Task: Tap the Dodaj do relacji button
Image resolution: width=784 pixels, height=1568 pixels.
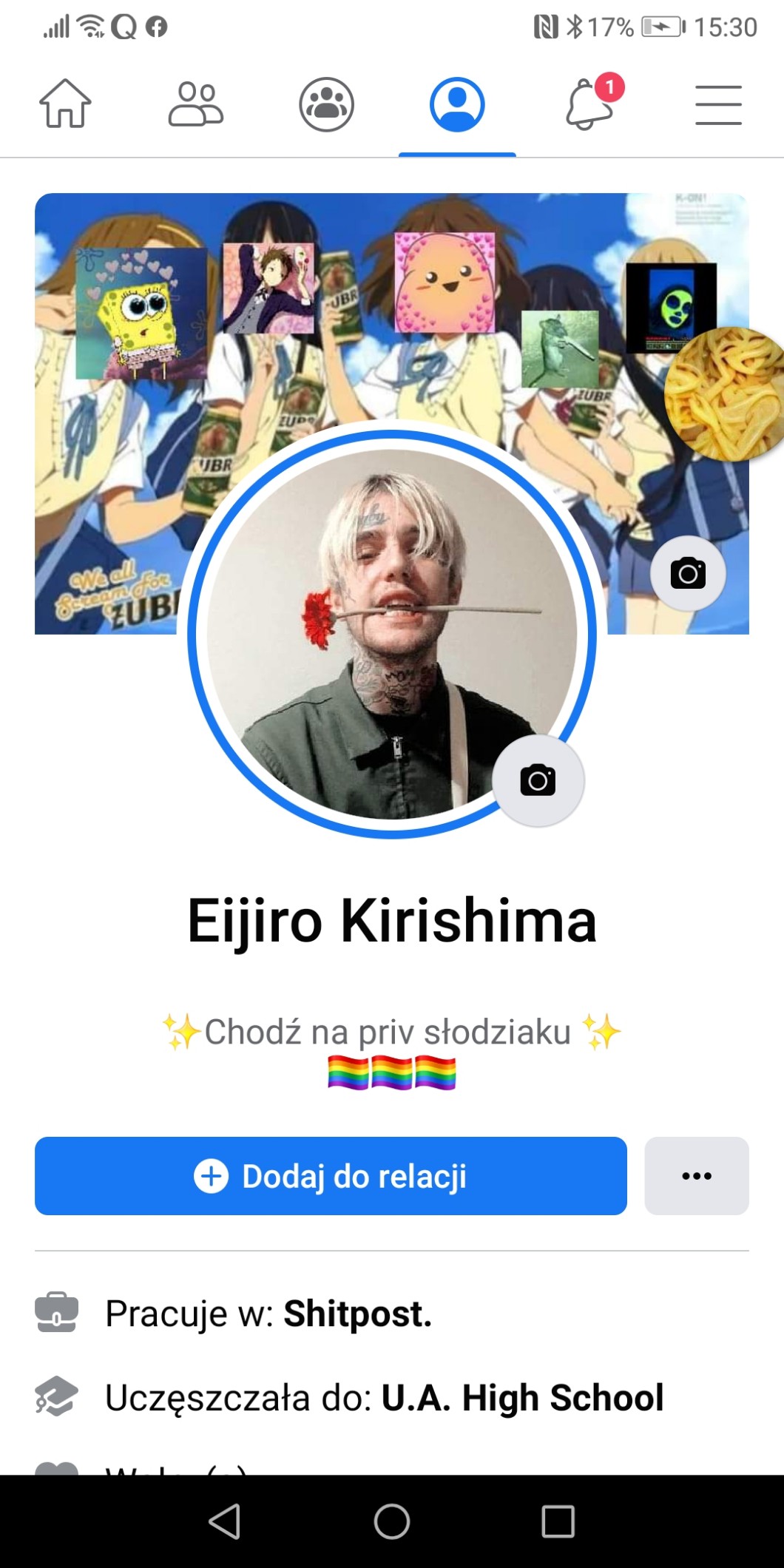Action: (x=331, y=1175)
